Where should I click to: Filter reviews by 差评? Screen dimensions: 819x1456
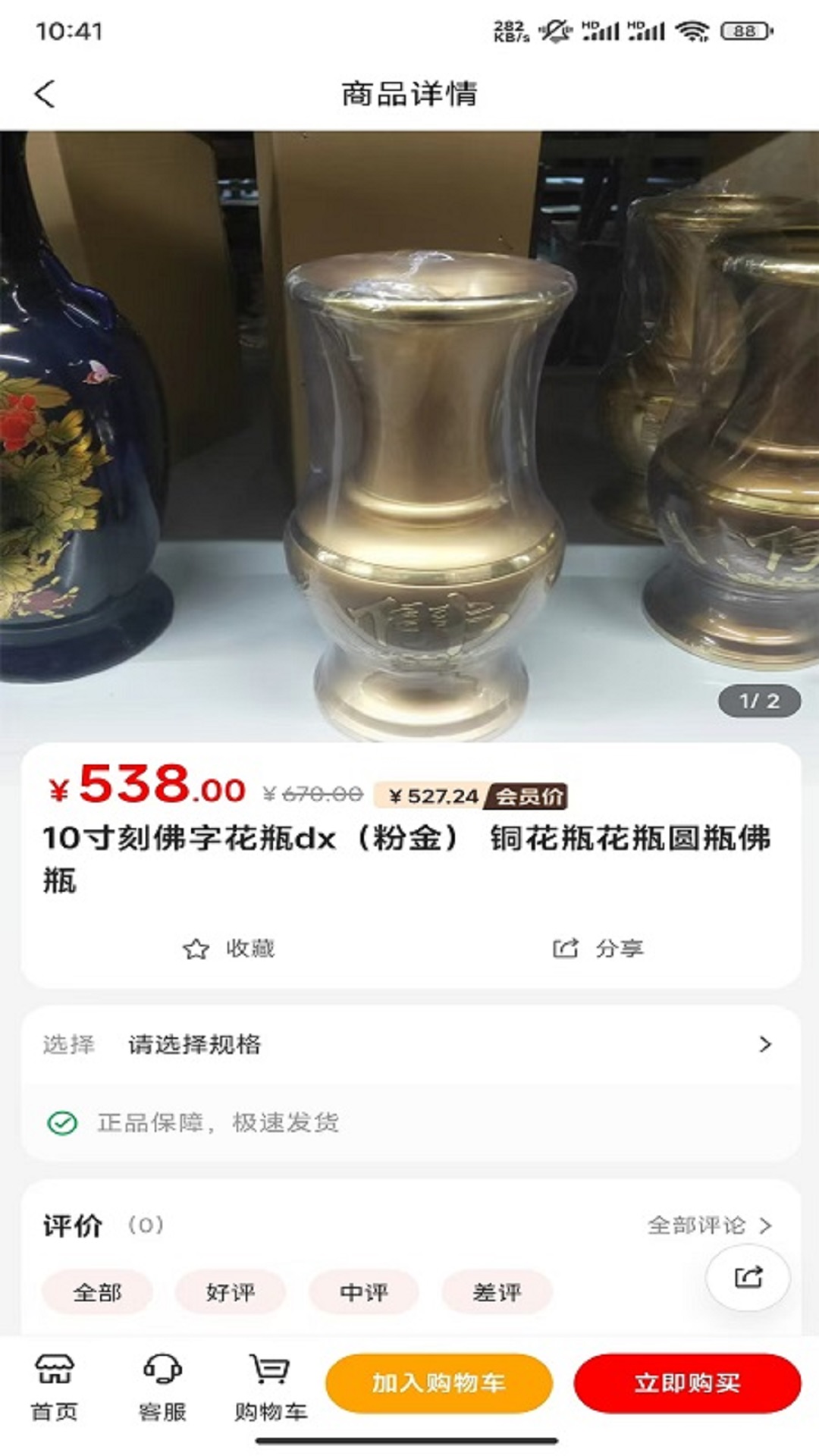(497, 1291)
